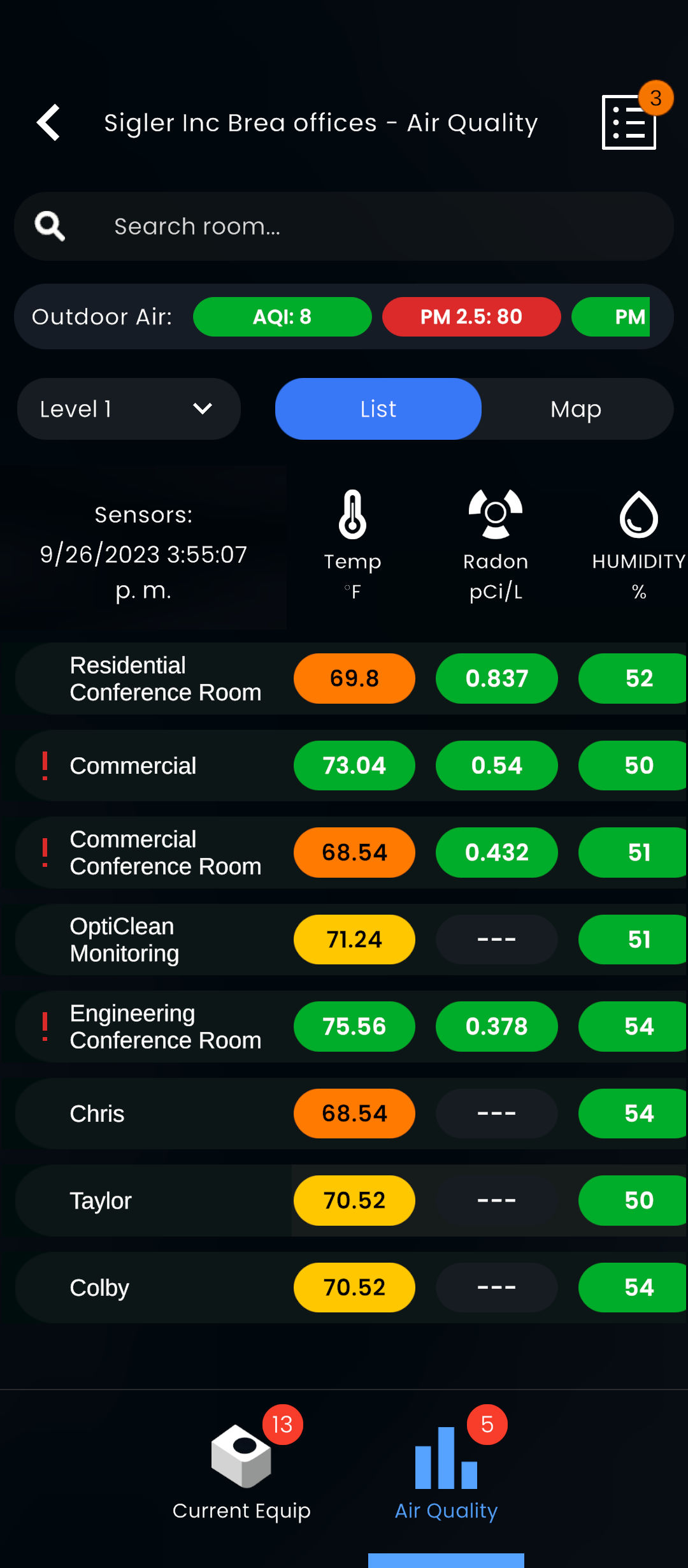Tap the PM 2.5: 80 chip
Image resolution: width=688 pixels, height=1568 pixels.
click(471, 317)
